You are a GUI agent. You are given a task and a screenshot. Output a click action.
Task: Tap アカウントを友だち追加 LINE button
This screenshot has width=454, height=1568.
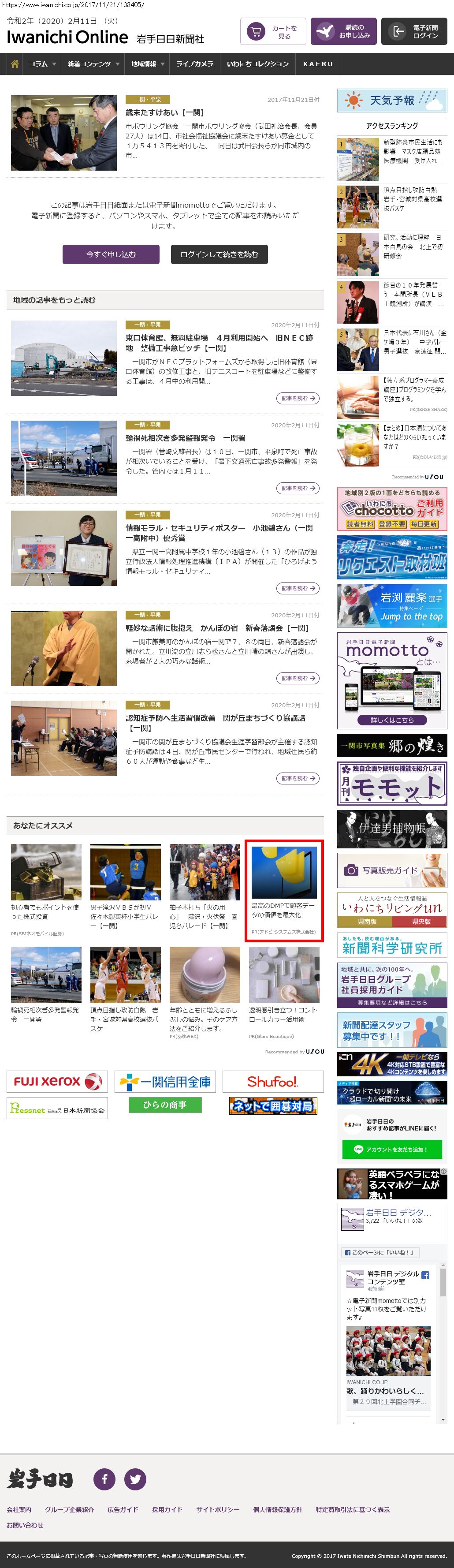(391, 1149)
